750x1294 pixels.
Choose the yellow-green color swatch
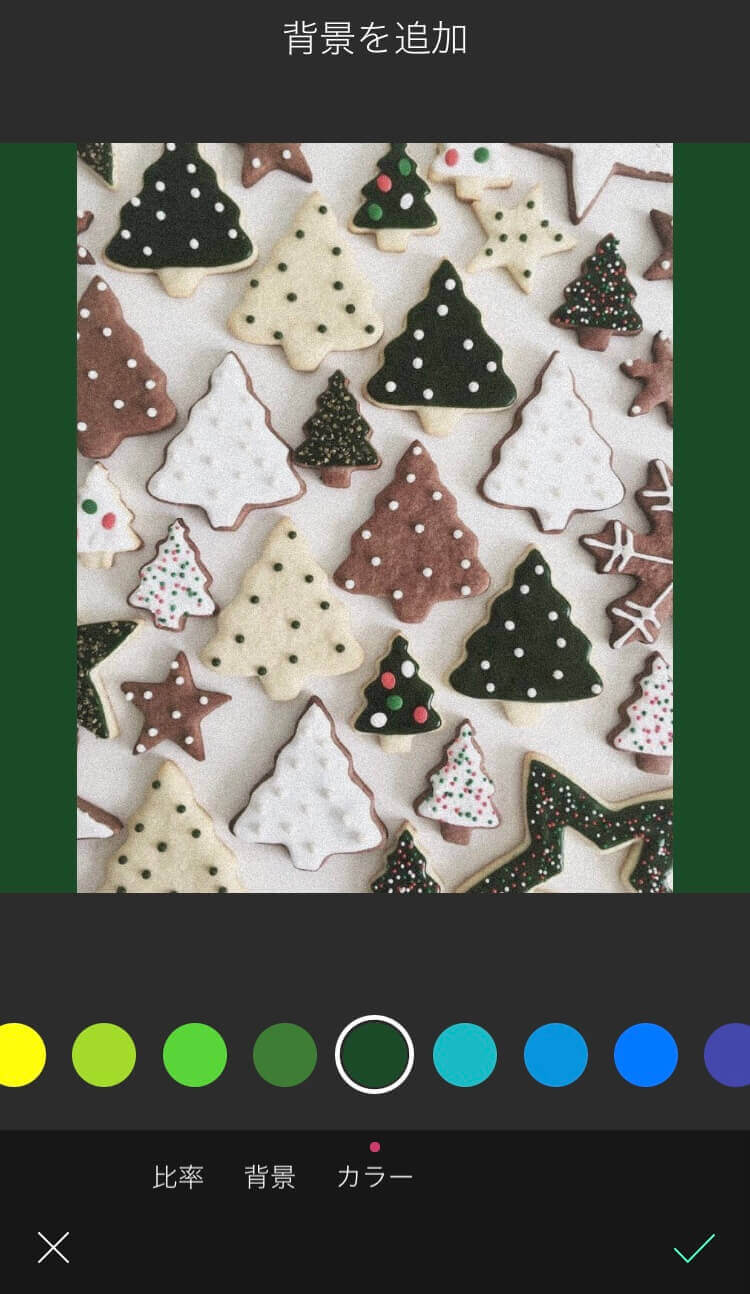click(x=104, y=1055)
